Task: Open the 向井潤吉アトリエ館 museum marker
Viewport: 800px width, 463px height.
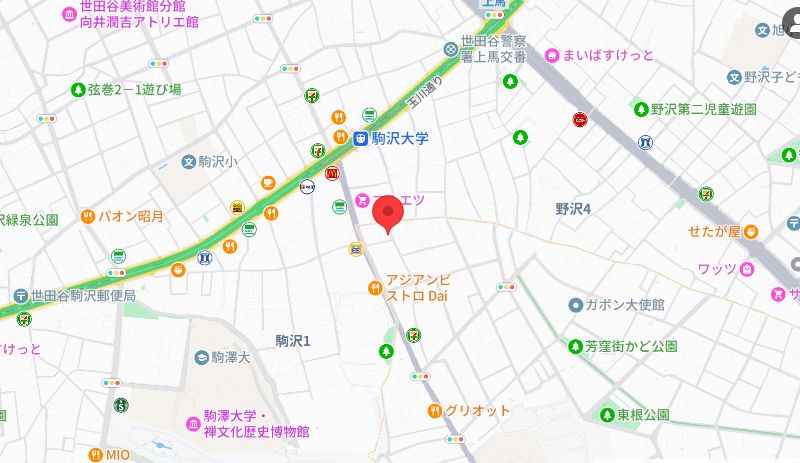Action: (69, 13)
